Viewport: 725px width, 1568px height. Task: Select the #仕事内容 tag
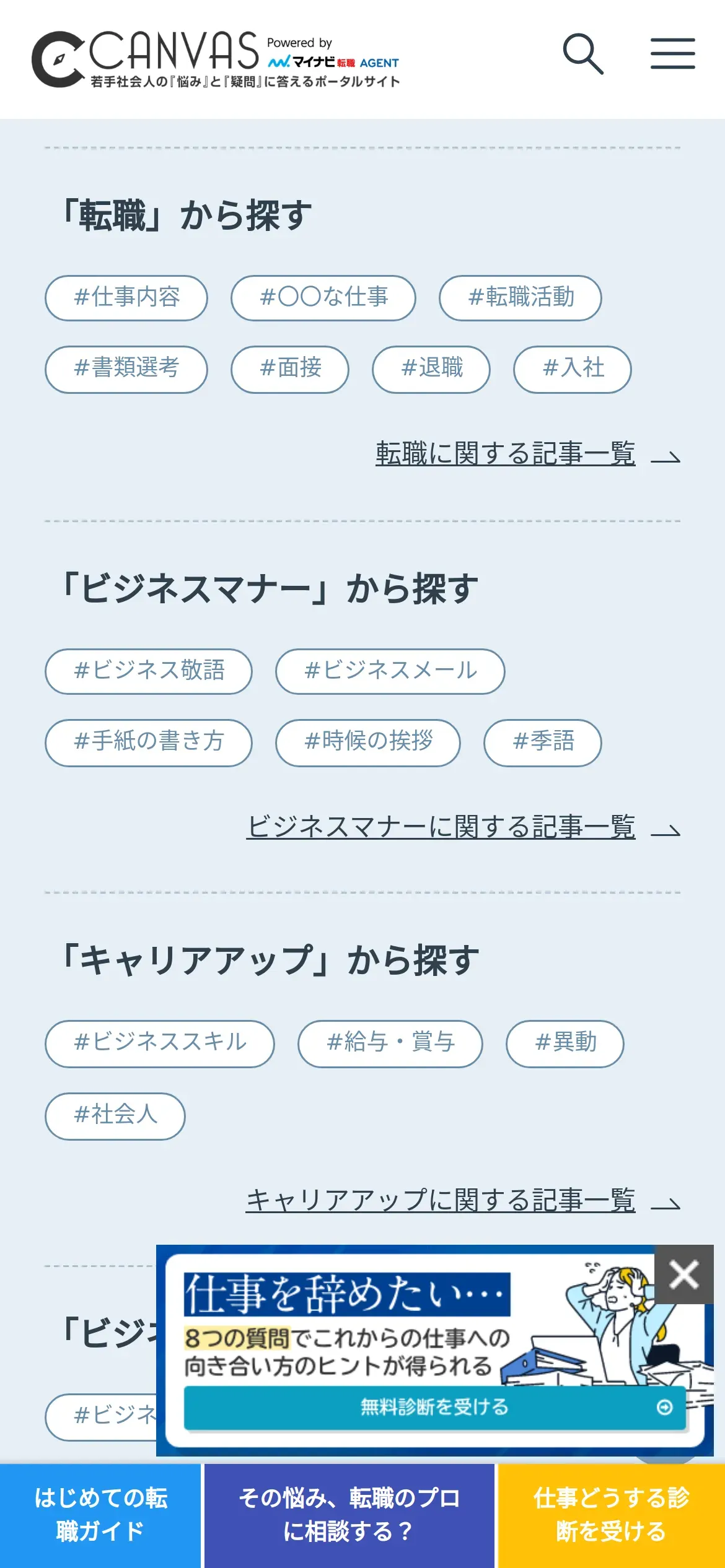coord(126,298)
